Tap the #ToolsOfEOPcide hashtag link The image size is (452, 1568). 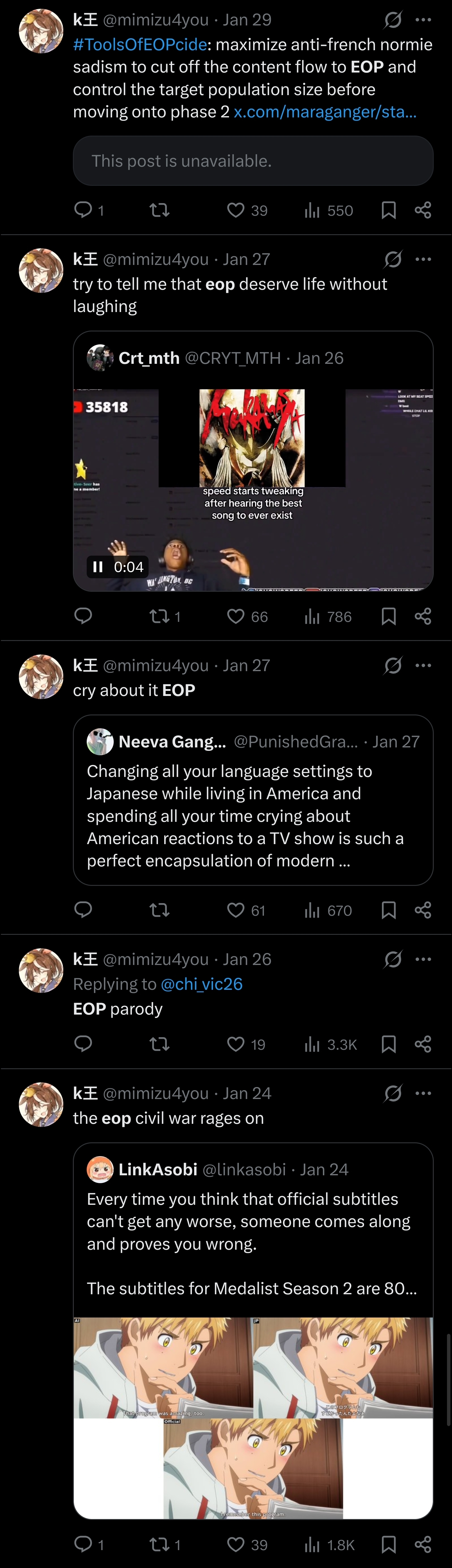(139, 45)
